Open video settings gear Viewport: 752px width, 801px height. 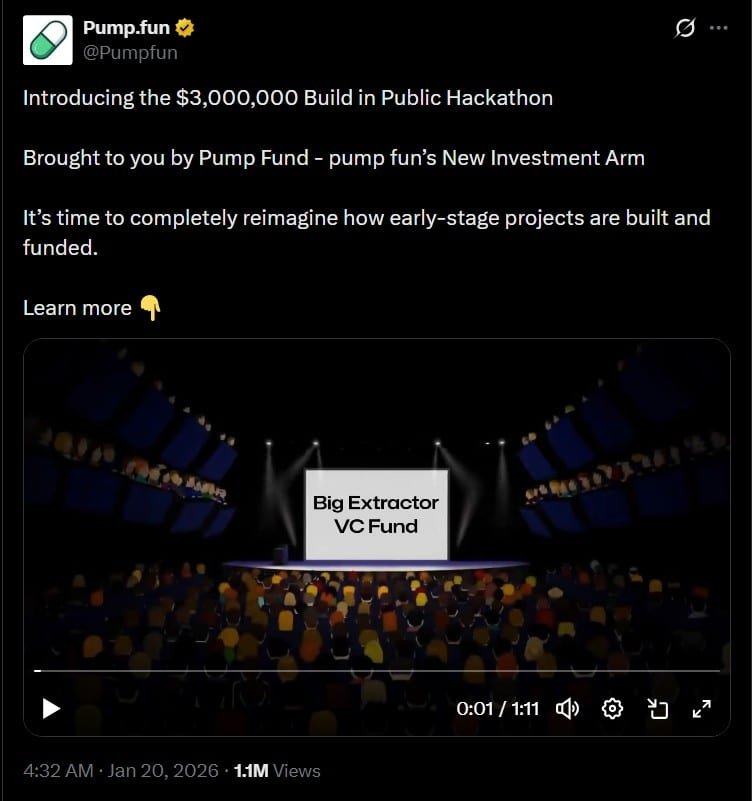tap(612, 709)
